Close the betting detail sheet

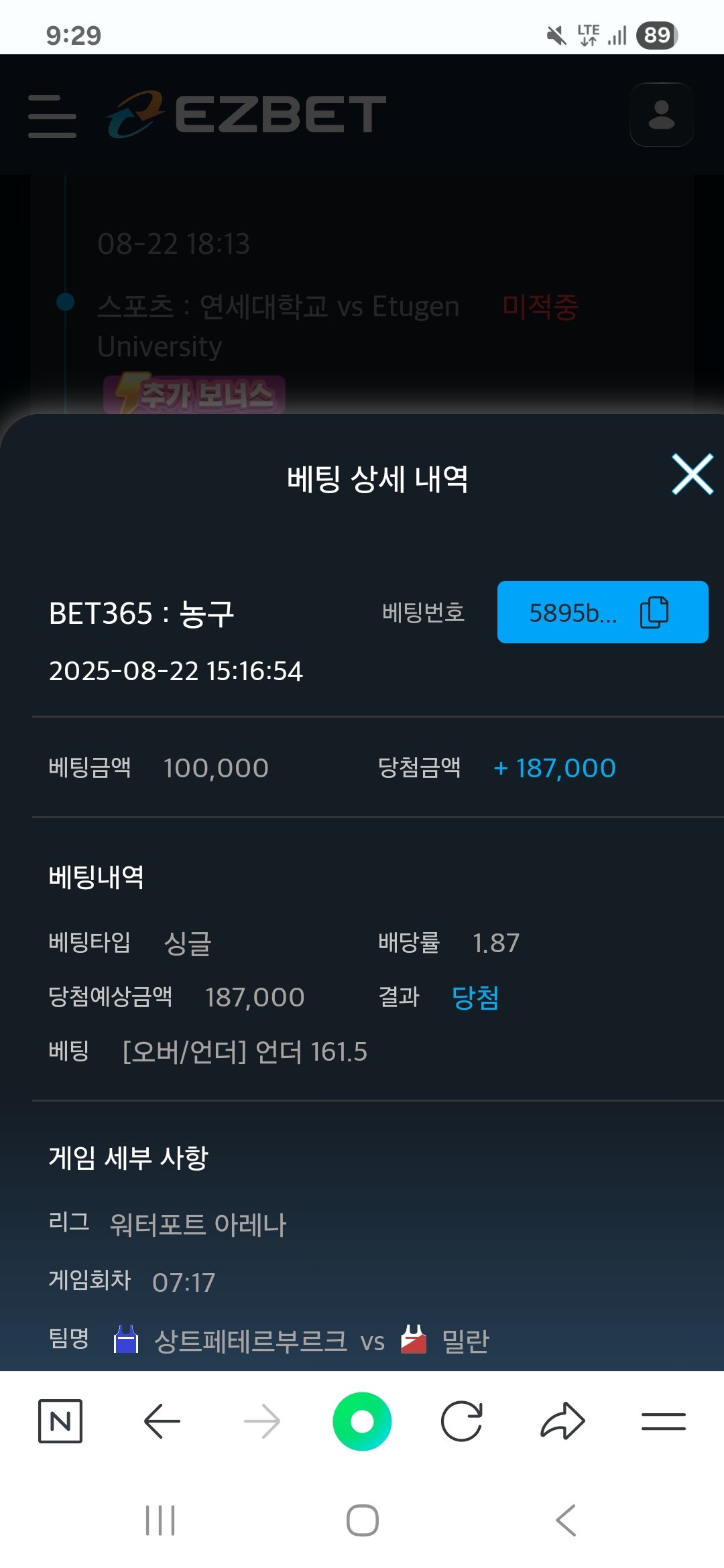pos(692,474)
